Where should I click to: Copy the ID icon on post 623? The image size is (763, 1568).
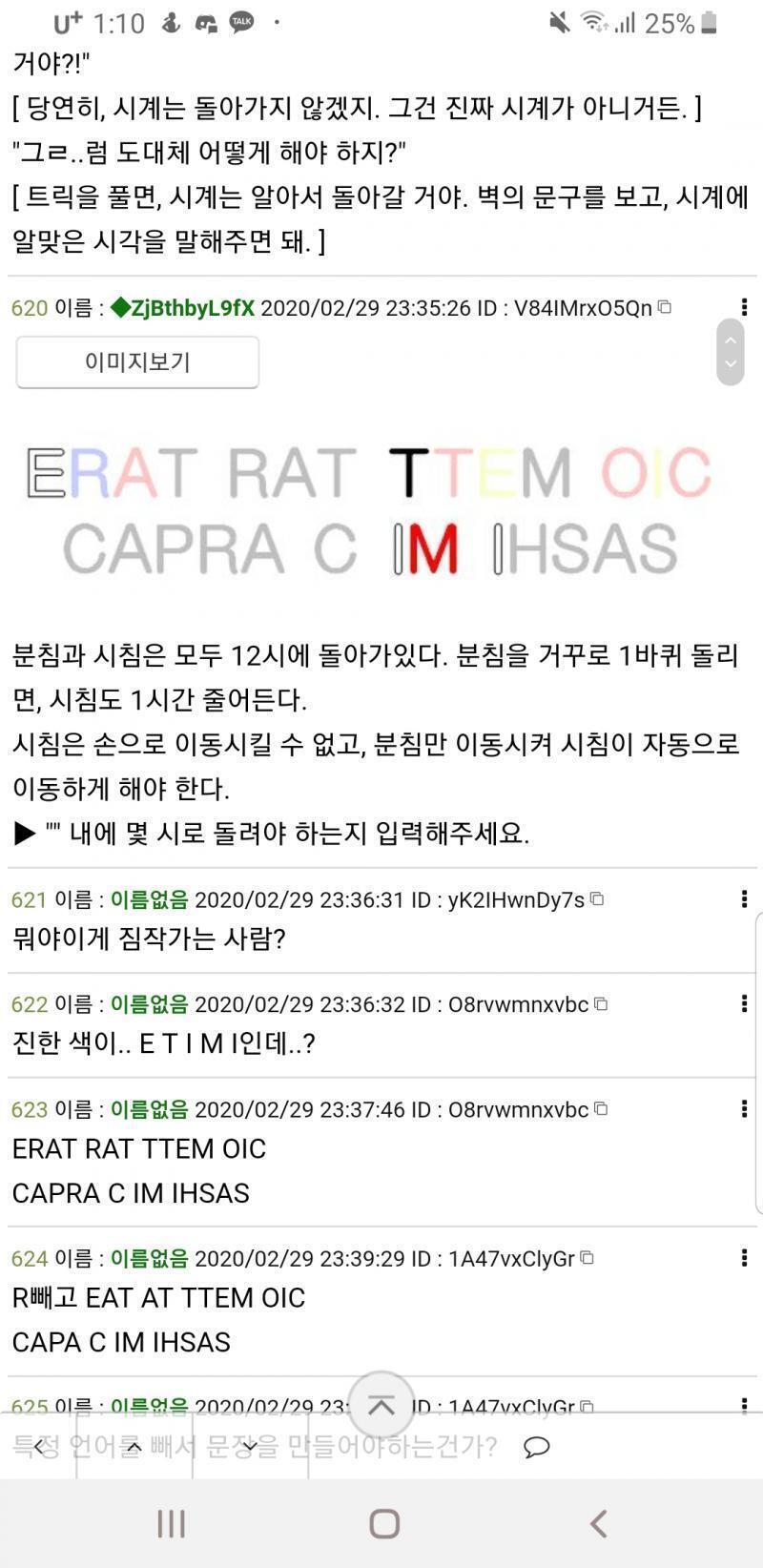(601, 1108)
